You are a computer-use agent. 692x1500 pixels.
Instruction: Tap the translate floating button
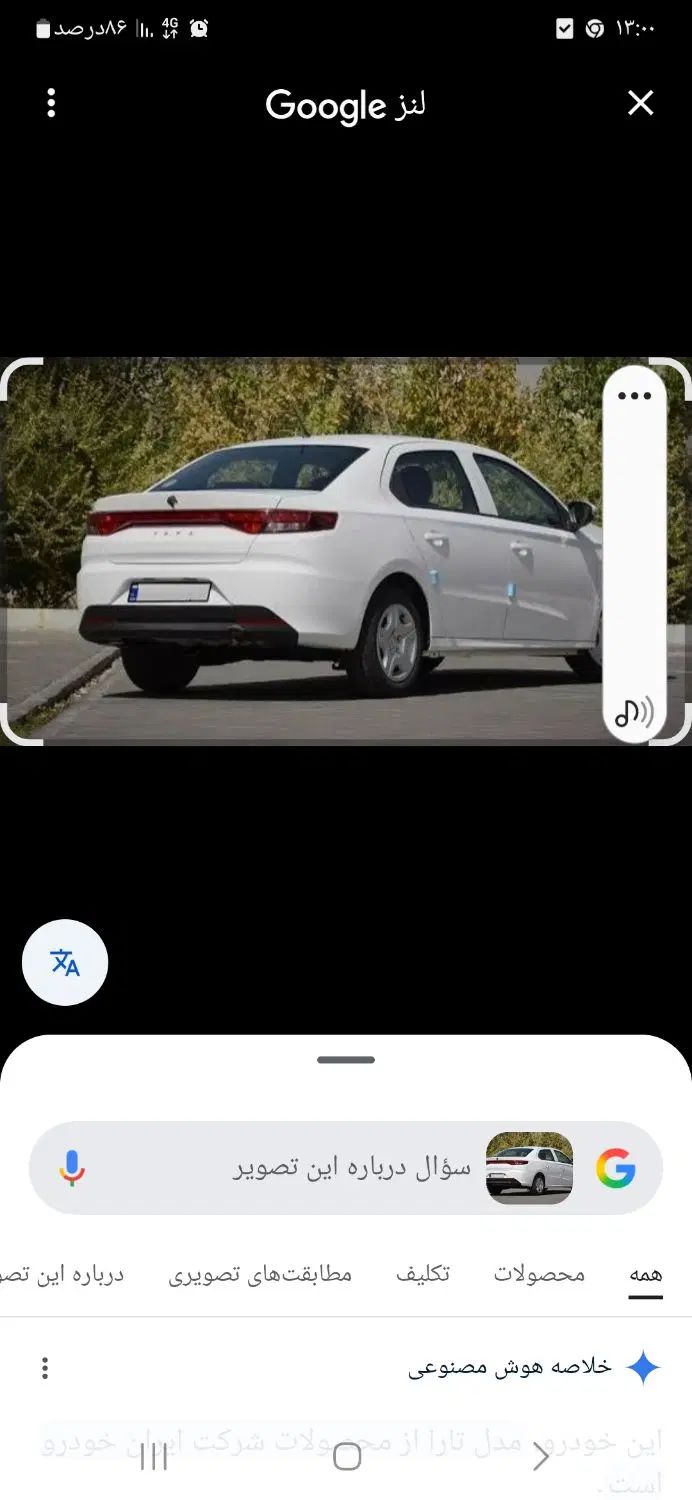pyautogui.click(x=65, y=962)
